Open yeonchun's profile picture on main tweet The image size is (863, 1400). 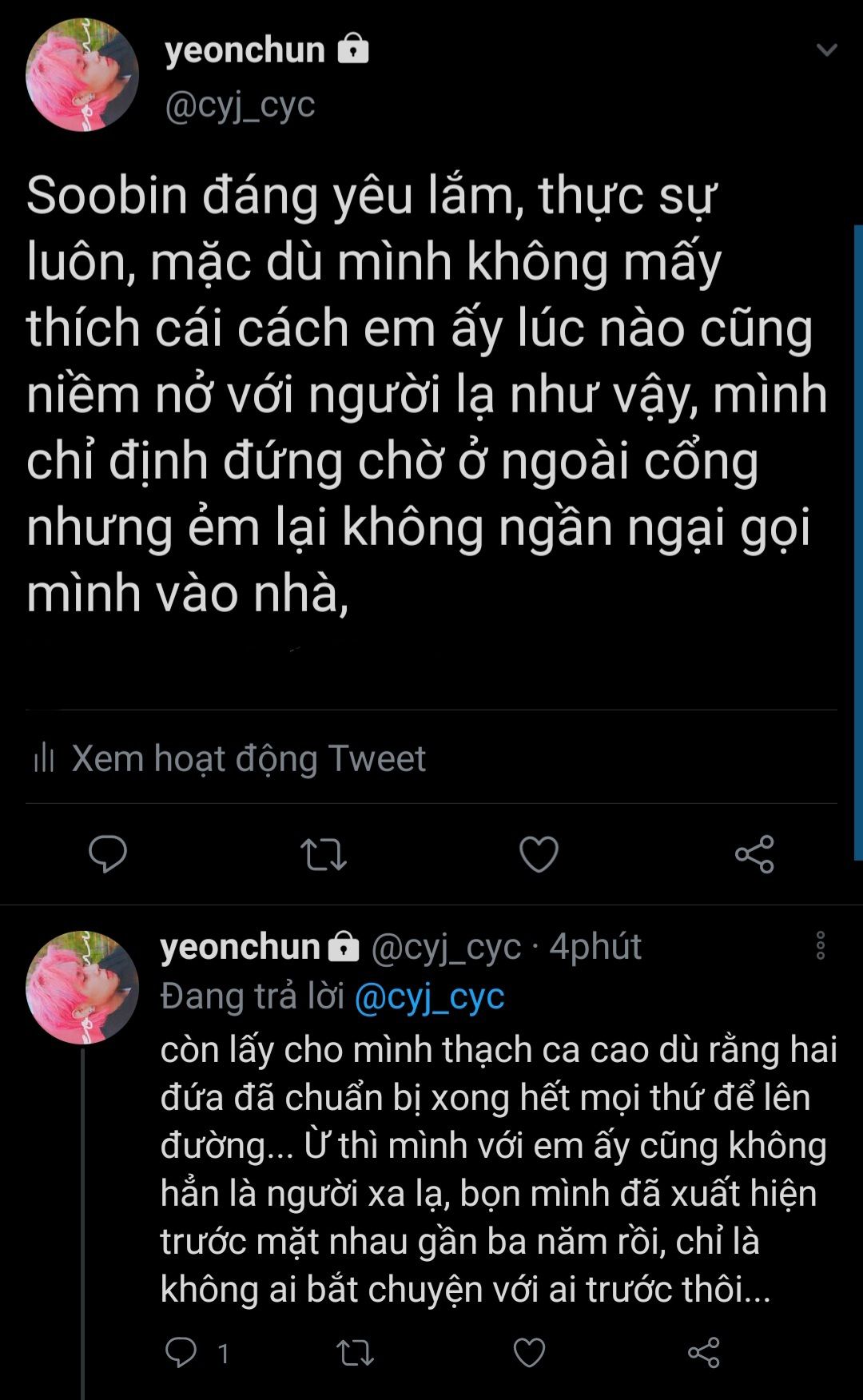coord(82,75)
